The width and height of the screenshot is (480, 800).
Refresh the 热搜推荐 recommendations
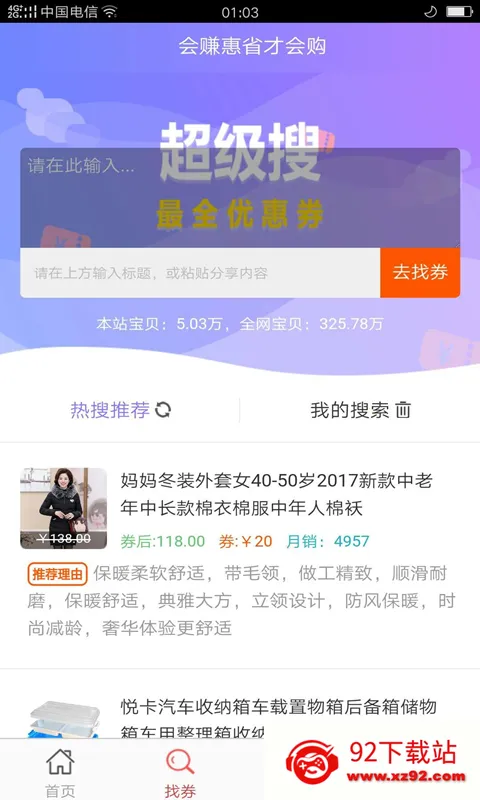(163, 410)
